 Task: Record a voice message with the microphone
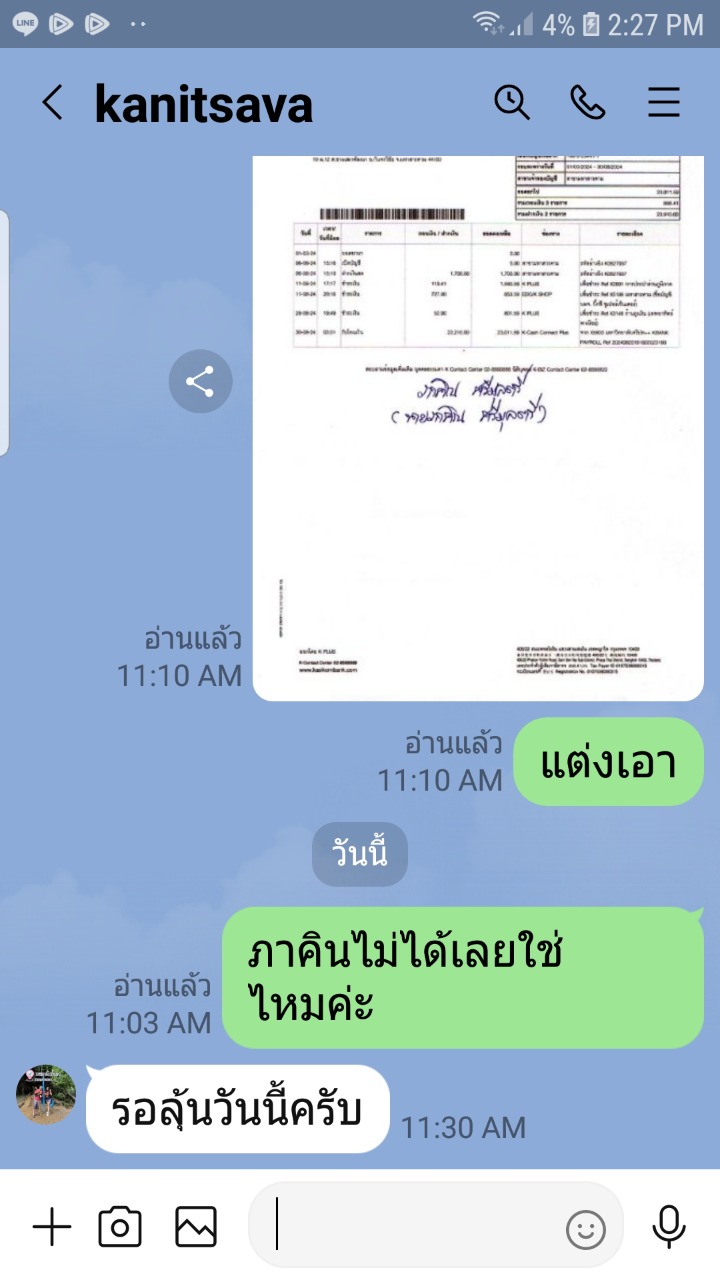click(x=669, y=1227)
